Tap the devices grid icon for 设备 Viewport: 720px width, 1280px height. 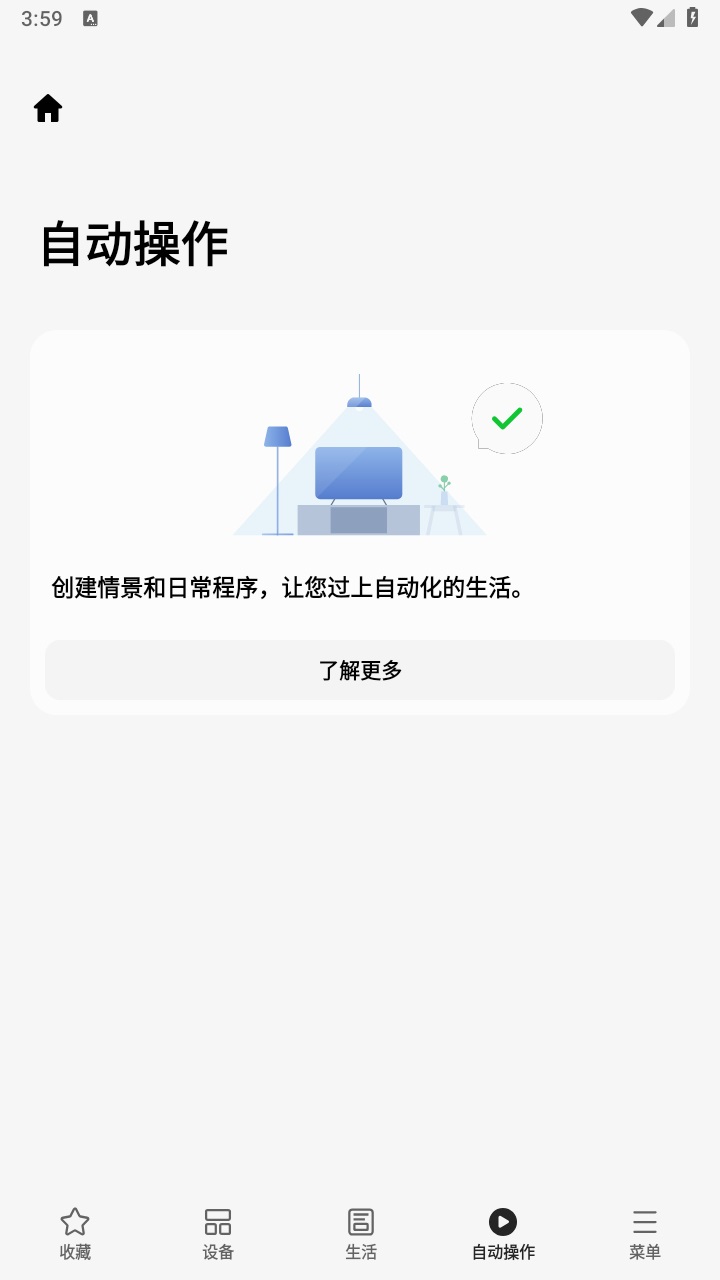(217, 1221)
